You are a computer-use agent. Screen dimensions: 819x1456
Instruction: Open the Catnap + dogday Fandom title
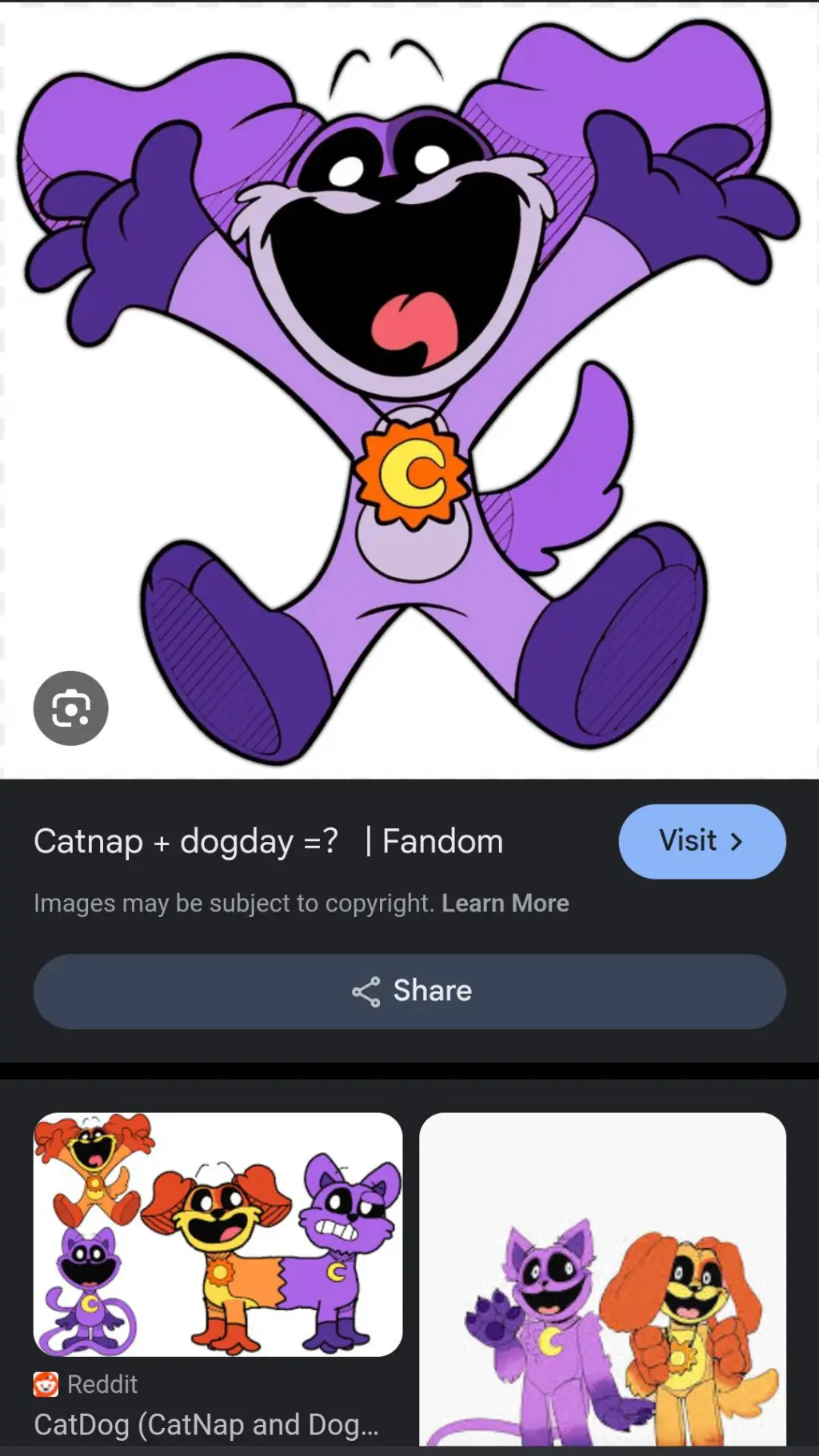click(268, 842)
